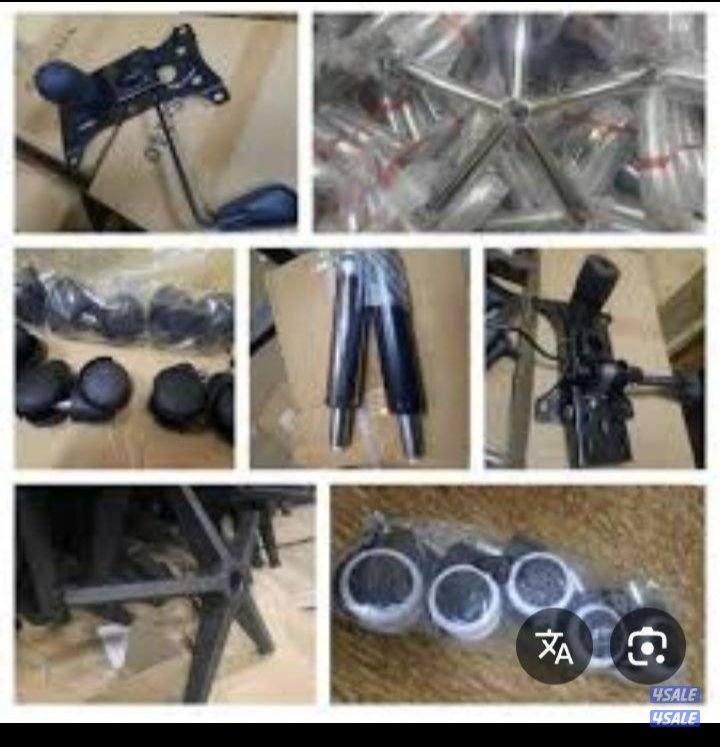The width and height of the screenshot is (720, 747).
Task: Translate the text in this image
Action: click(553, 647)
